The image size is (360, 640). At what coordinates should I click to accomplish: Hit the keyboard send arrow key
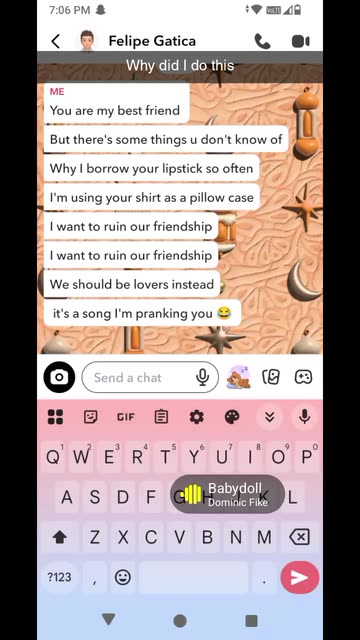point(300,577)
